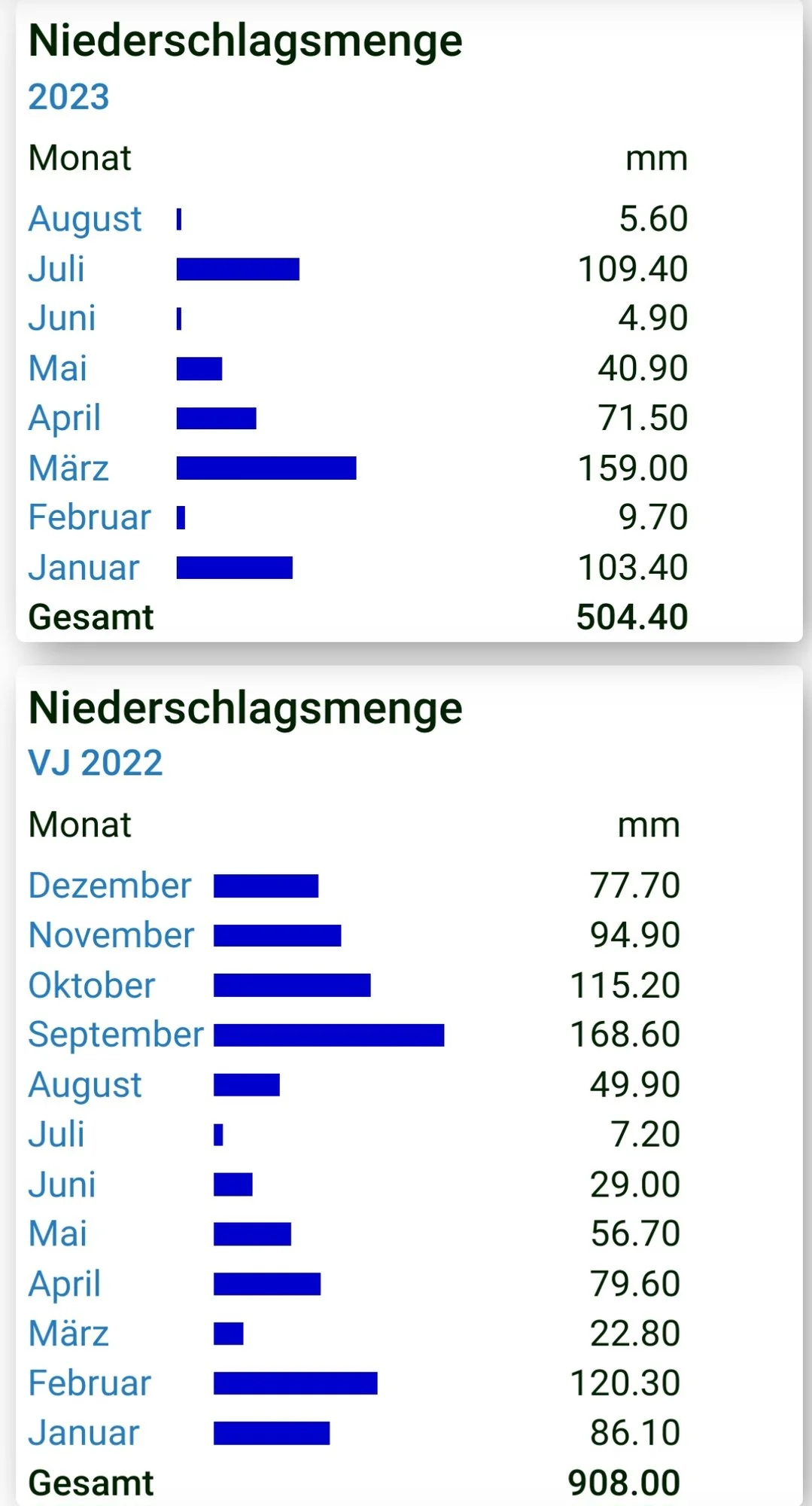This screenshot has width=812, height=1506.
Task: View Februar 2023 with 9.70 mm
Action: point(90,517)
